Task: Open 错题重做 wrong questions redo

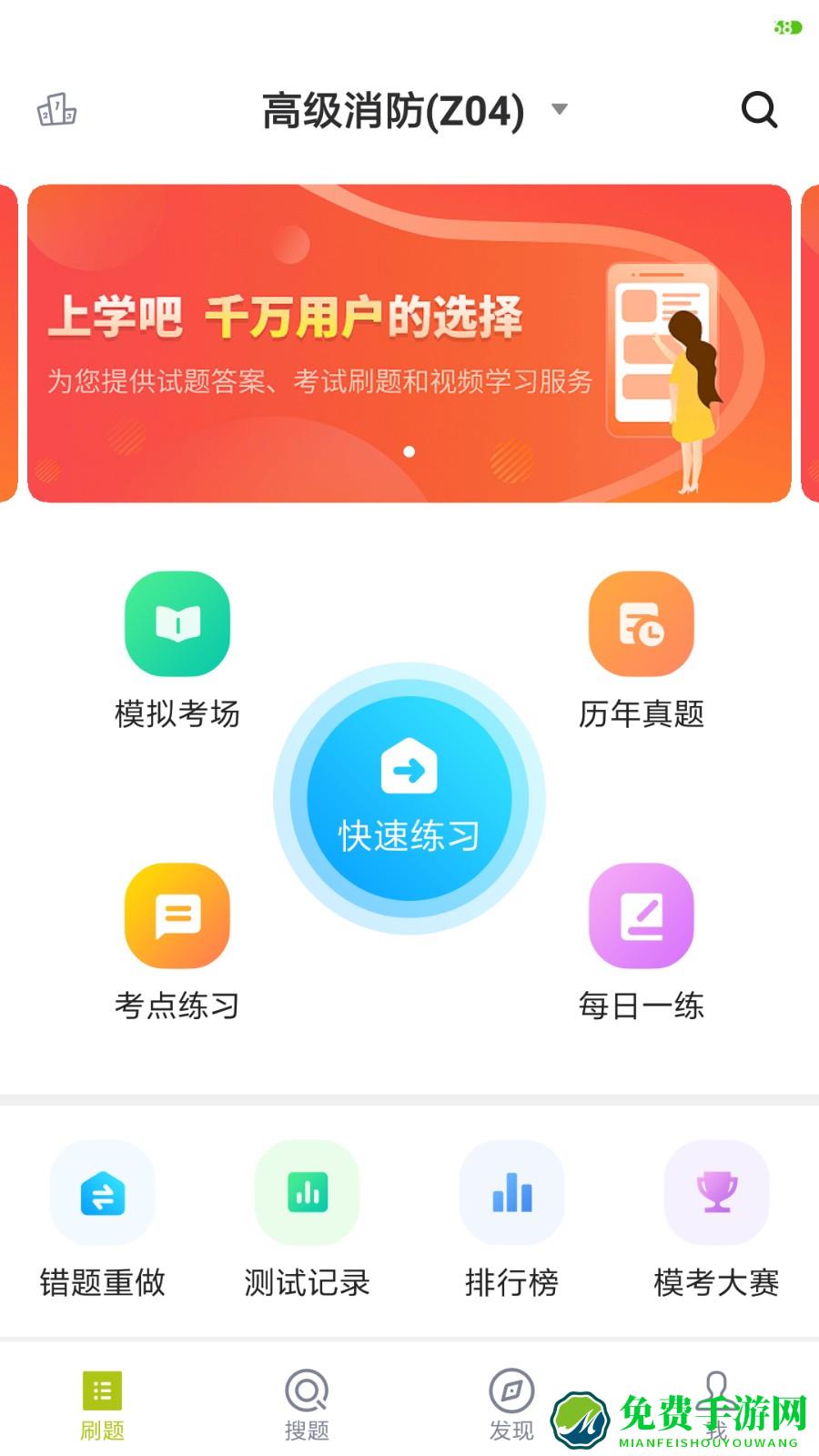Action: pos(102,1192)
